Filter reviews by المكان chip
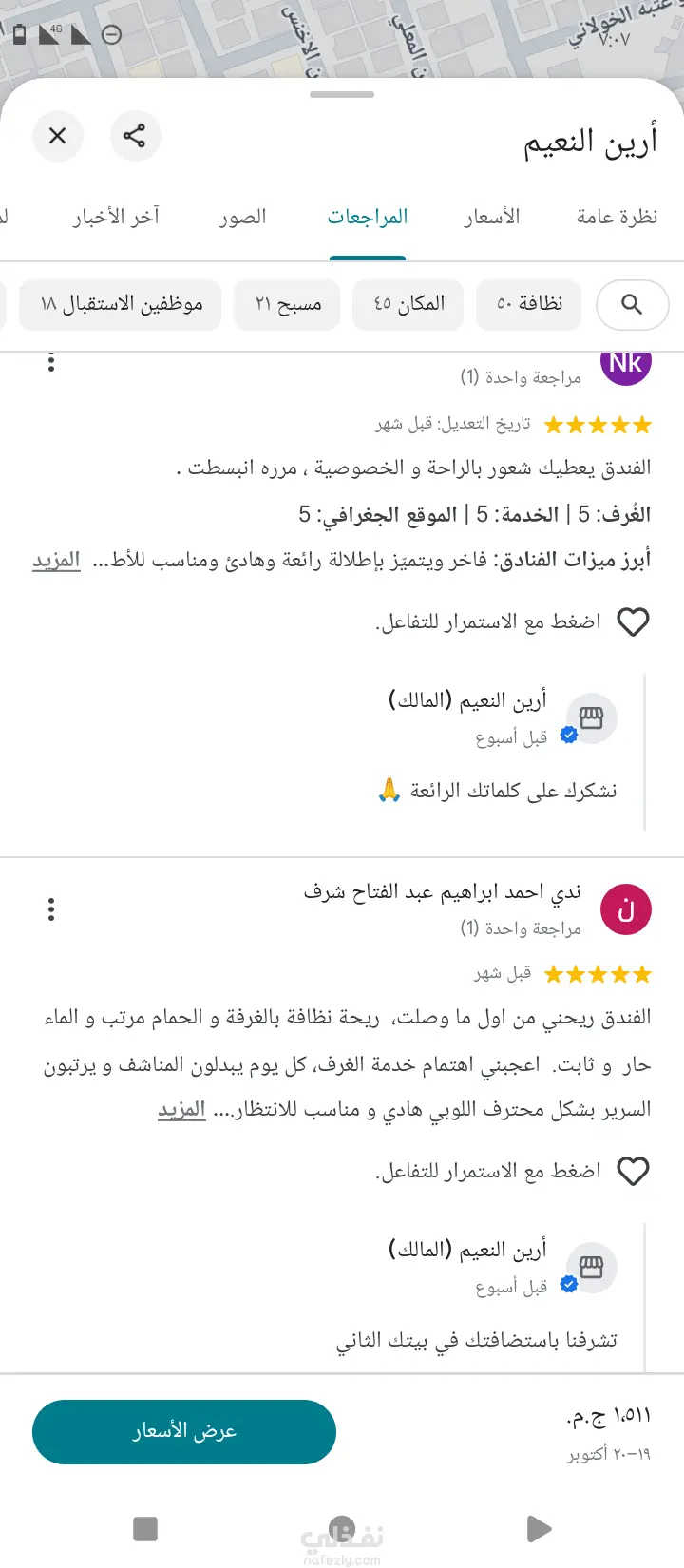684x1568 pixels. pyautogui.click(x=408, y=304)
